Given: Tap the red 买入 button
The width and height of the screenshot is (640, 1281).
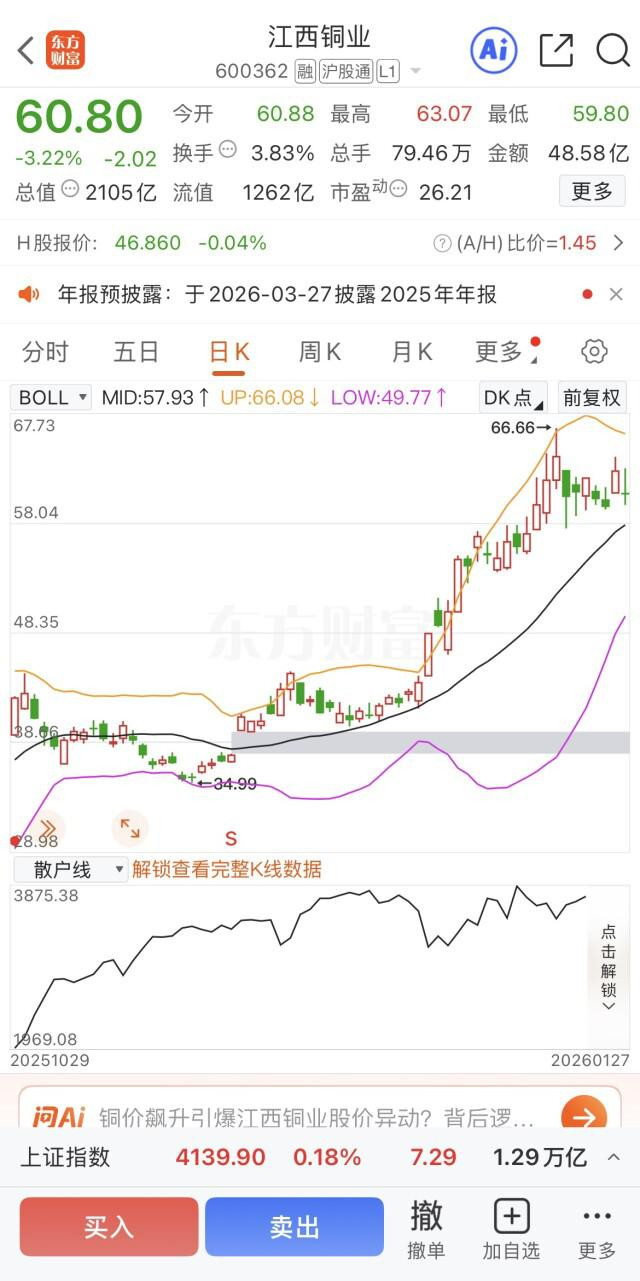Looking at the screenshot, I should tap(109, 1227).
